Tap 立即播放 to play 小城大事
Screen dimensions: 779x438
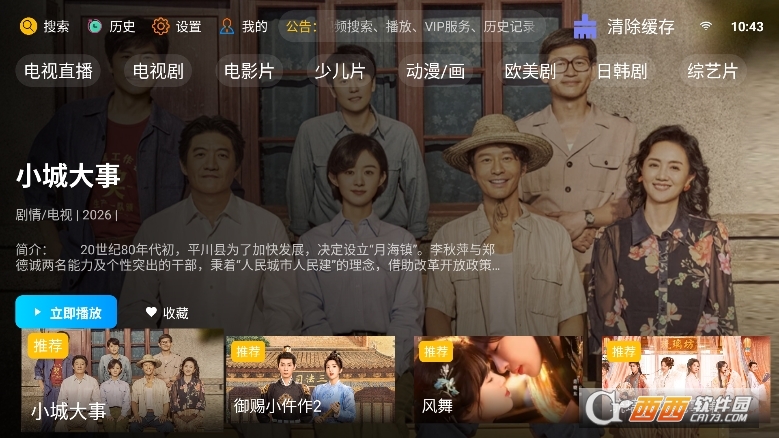coord(66,312)
